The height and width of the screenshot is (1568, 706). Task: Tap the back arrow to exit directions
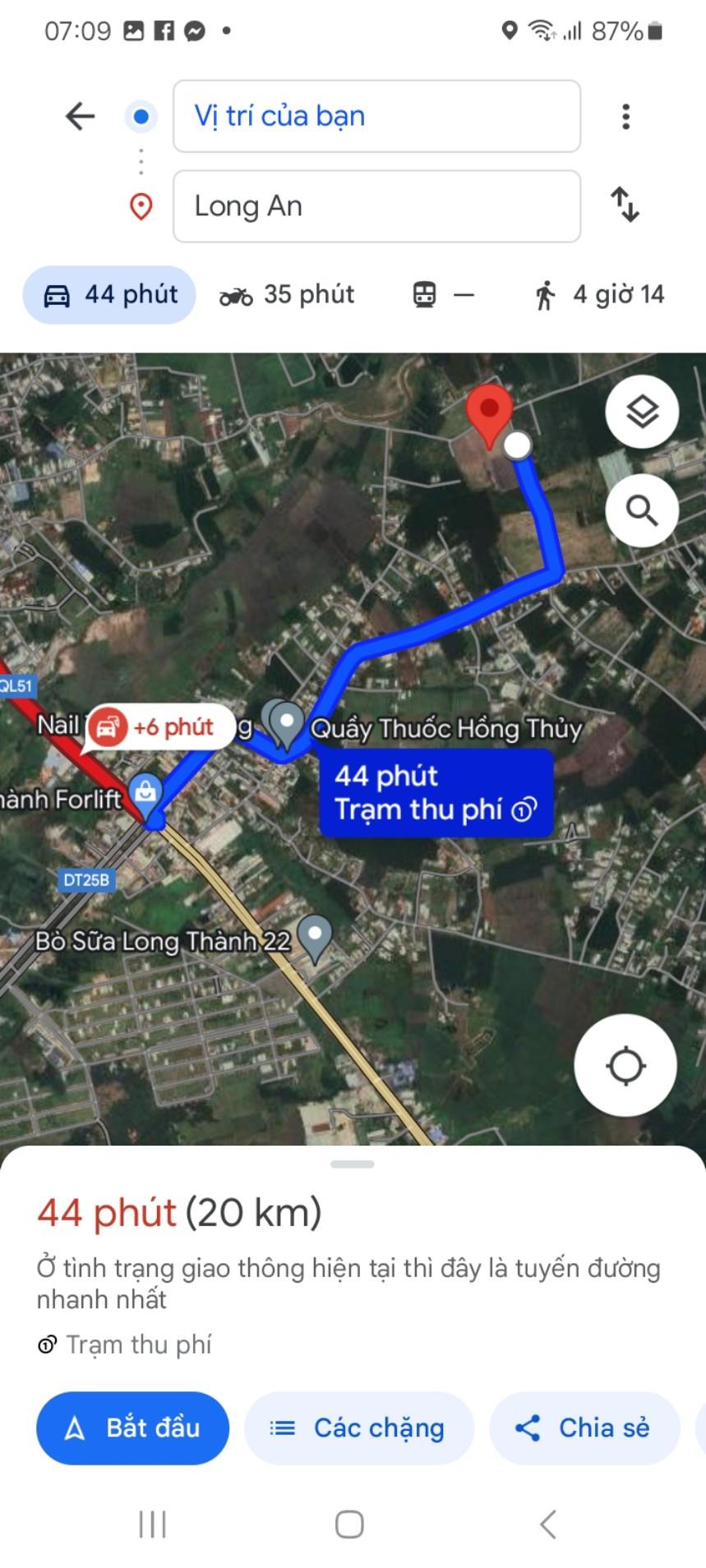click(79, 117)
